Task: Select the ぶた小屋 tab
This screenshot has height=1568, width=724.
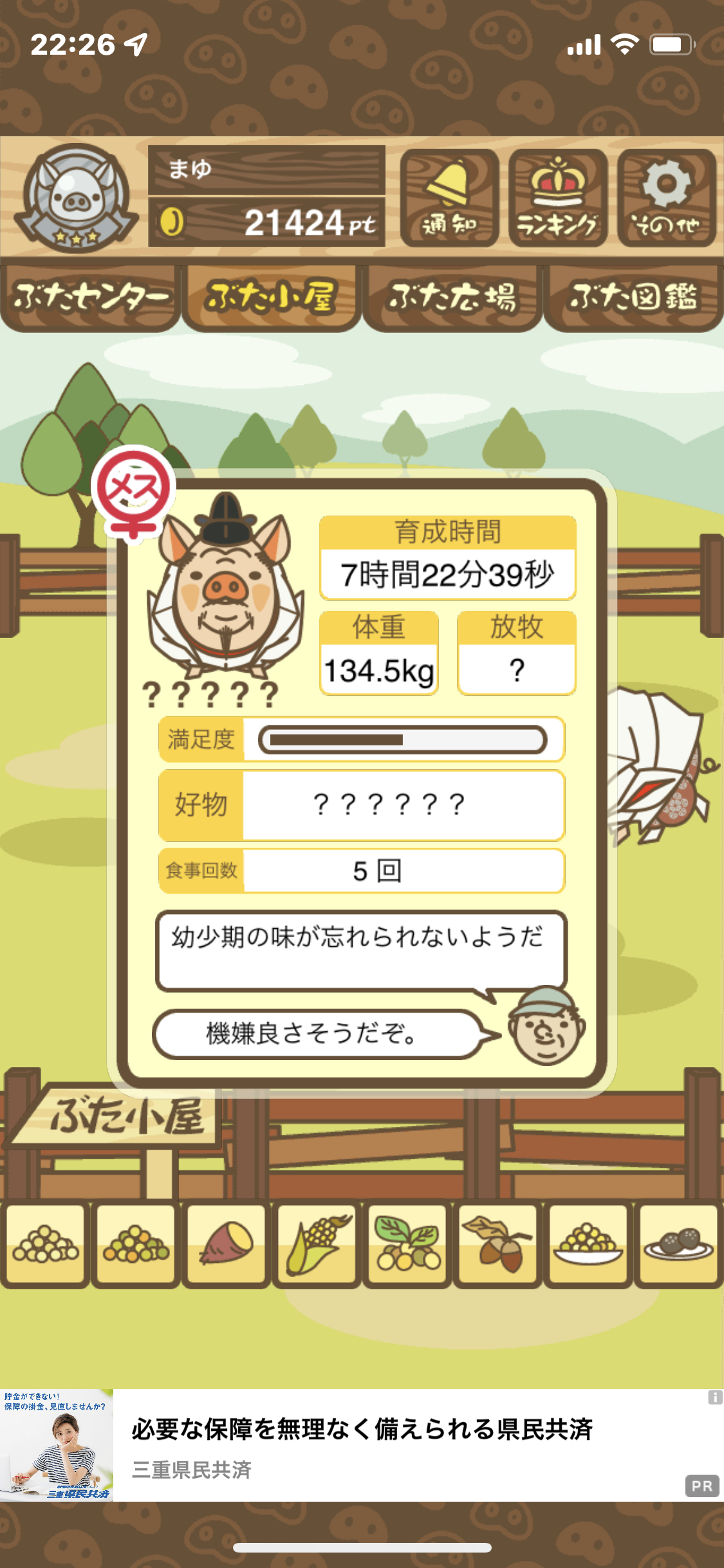Action: [271, 297]
